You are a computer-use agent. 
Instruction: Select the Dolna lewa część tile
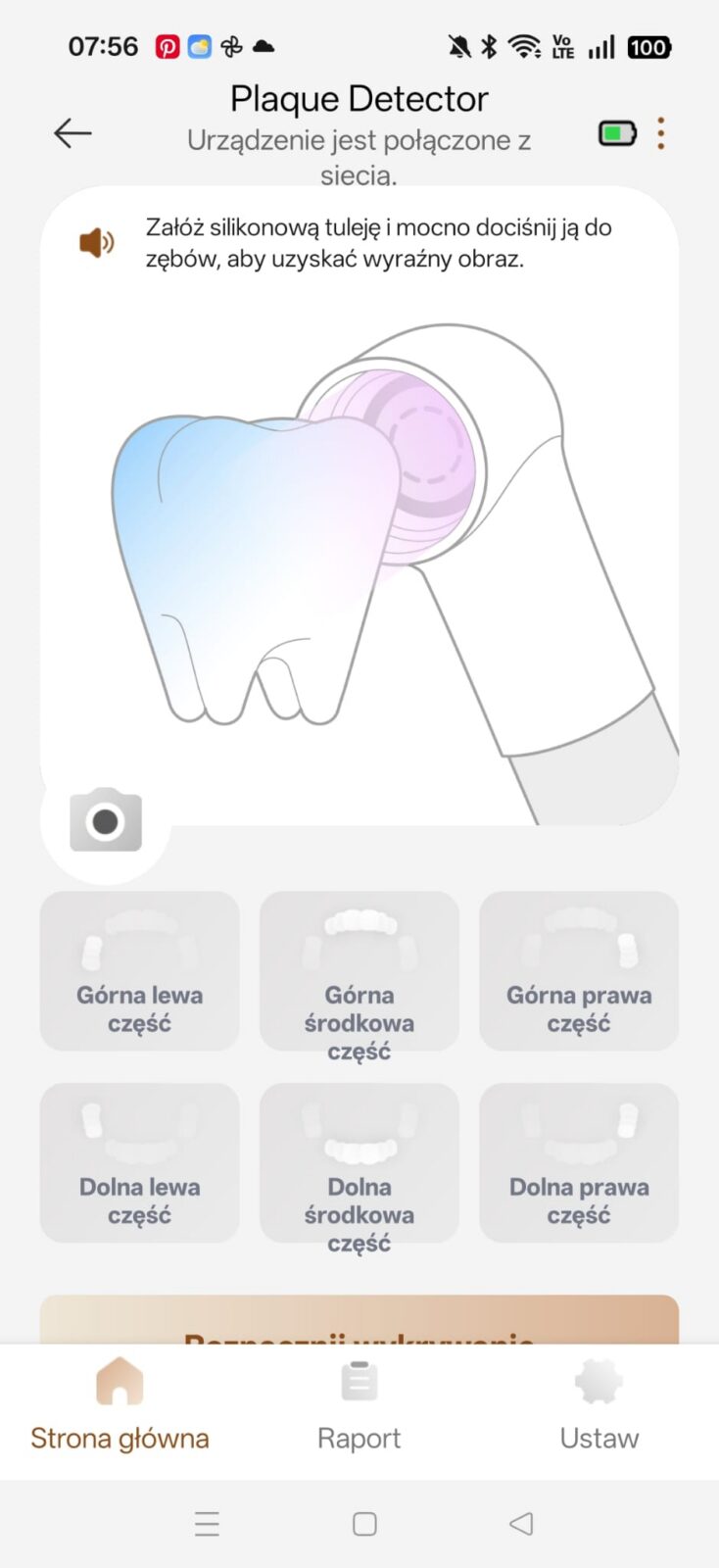point(139,1163)
